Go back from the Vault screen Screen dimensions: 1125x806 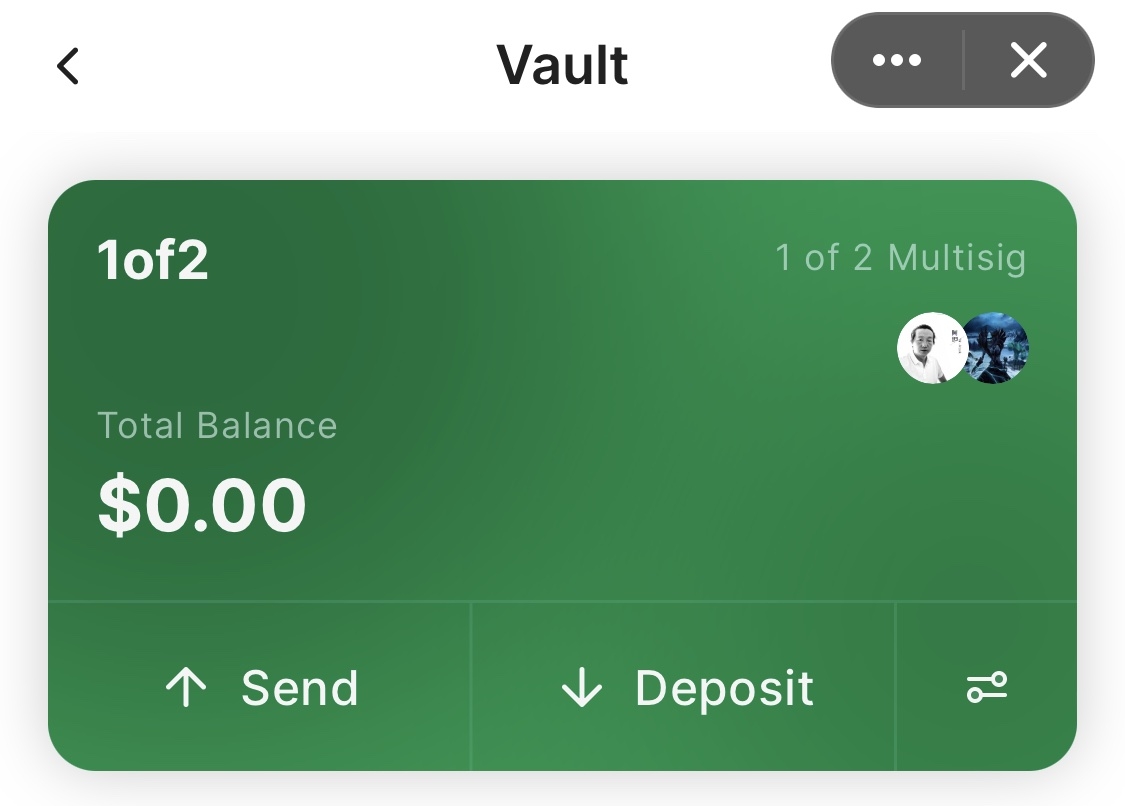tap(67, 66)
